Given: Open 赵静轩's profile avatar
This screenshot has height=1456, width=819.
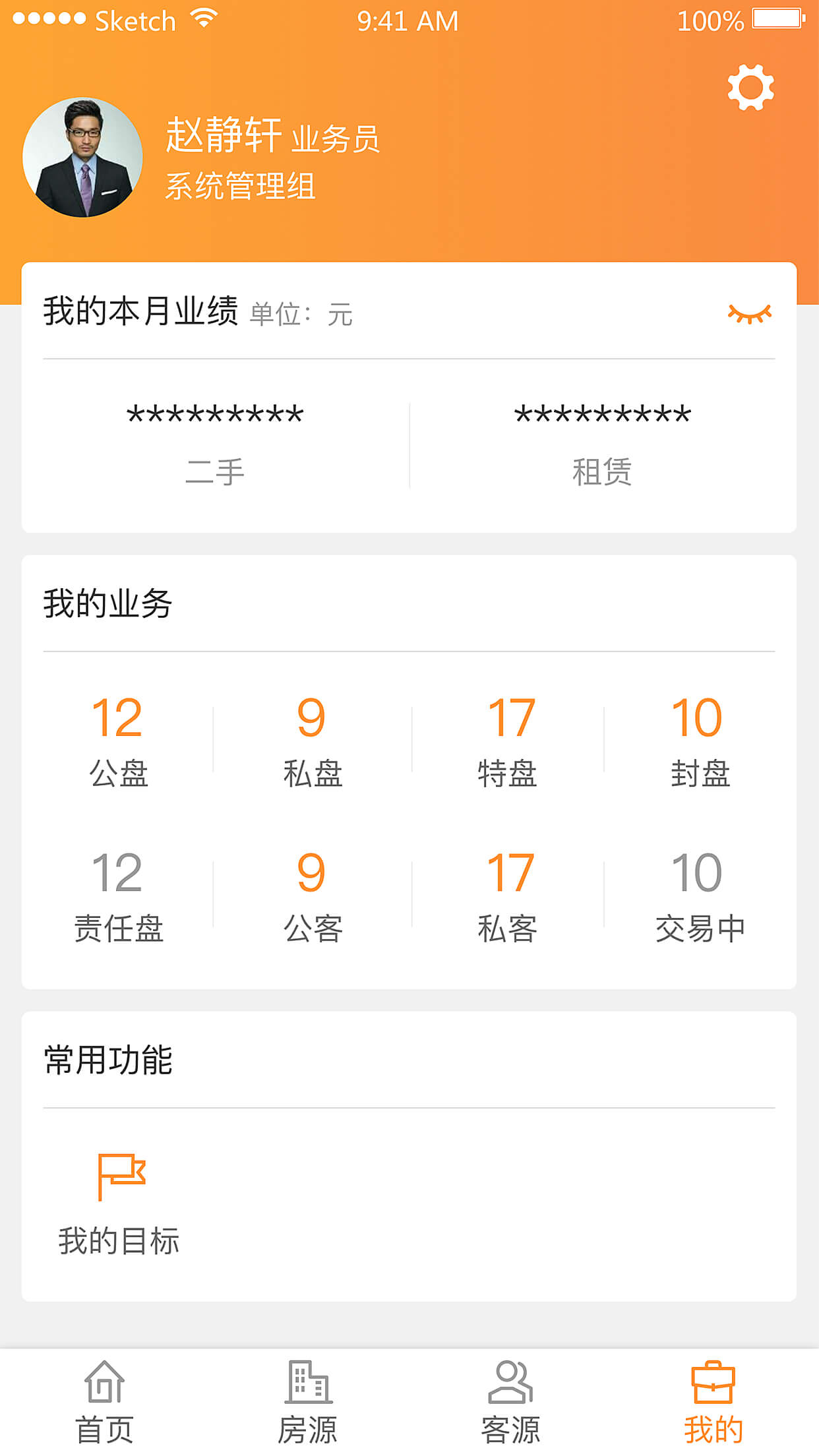Looking at the screenshot, I should click(82, 158).
